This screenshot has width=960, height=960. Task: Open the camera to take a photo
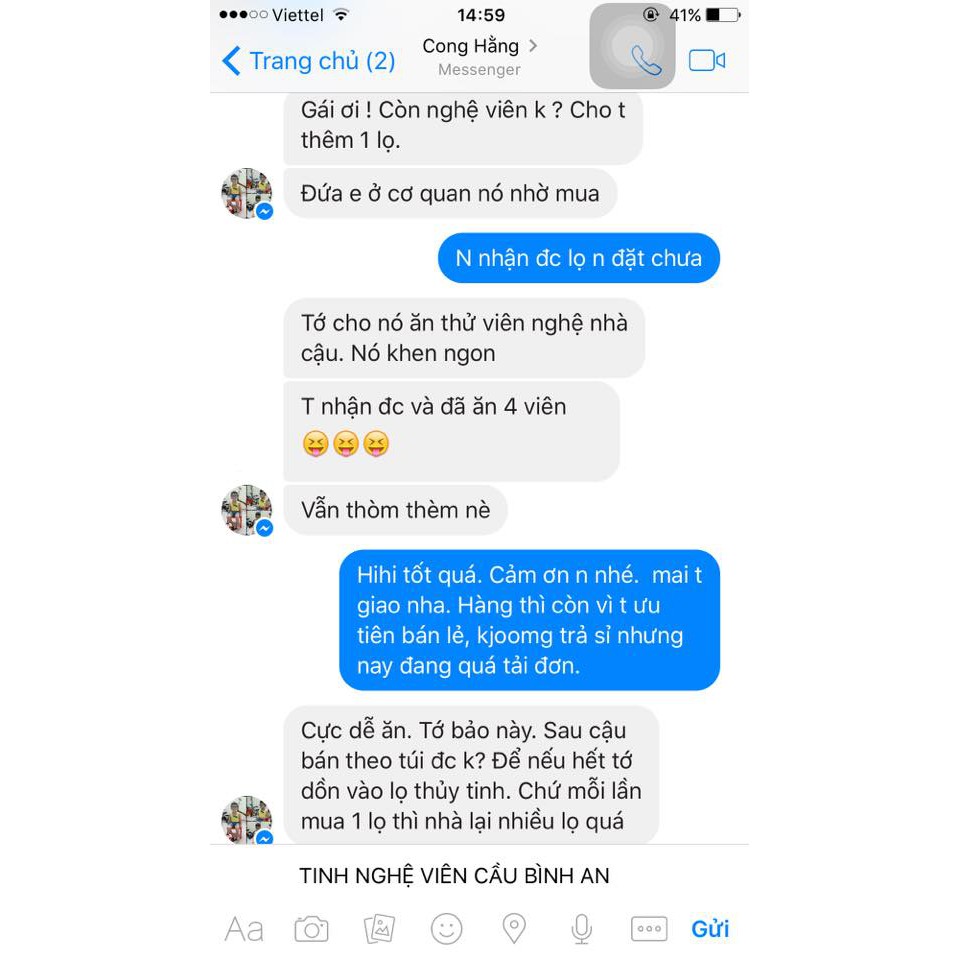coord(312,929)
